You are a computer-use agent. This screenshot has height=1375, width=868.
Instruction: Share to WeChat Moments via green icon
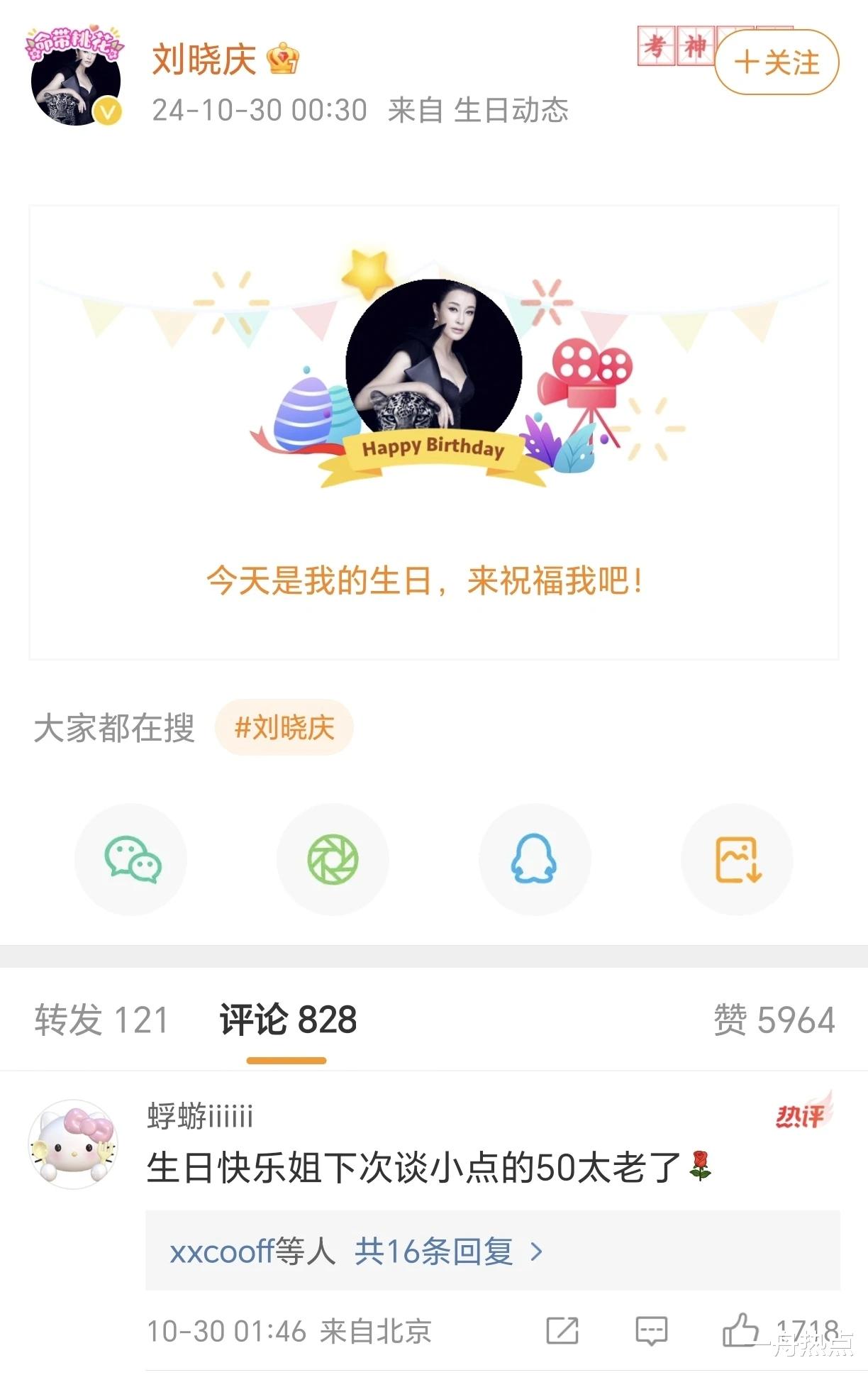[x=333, y=859]
